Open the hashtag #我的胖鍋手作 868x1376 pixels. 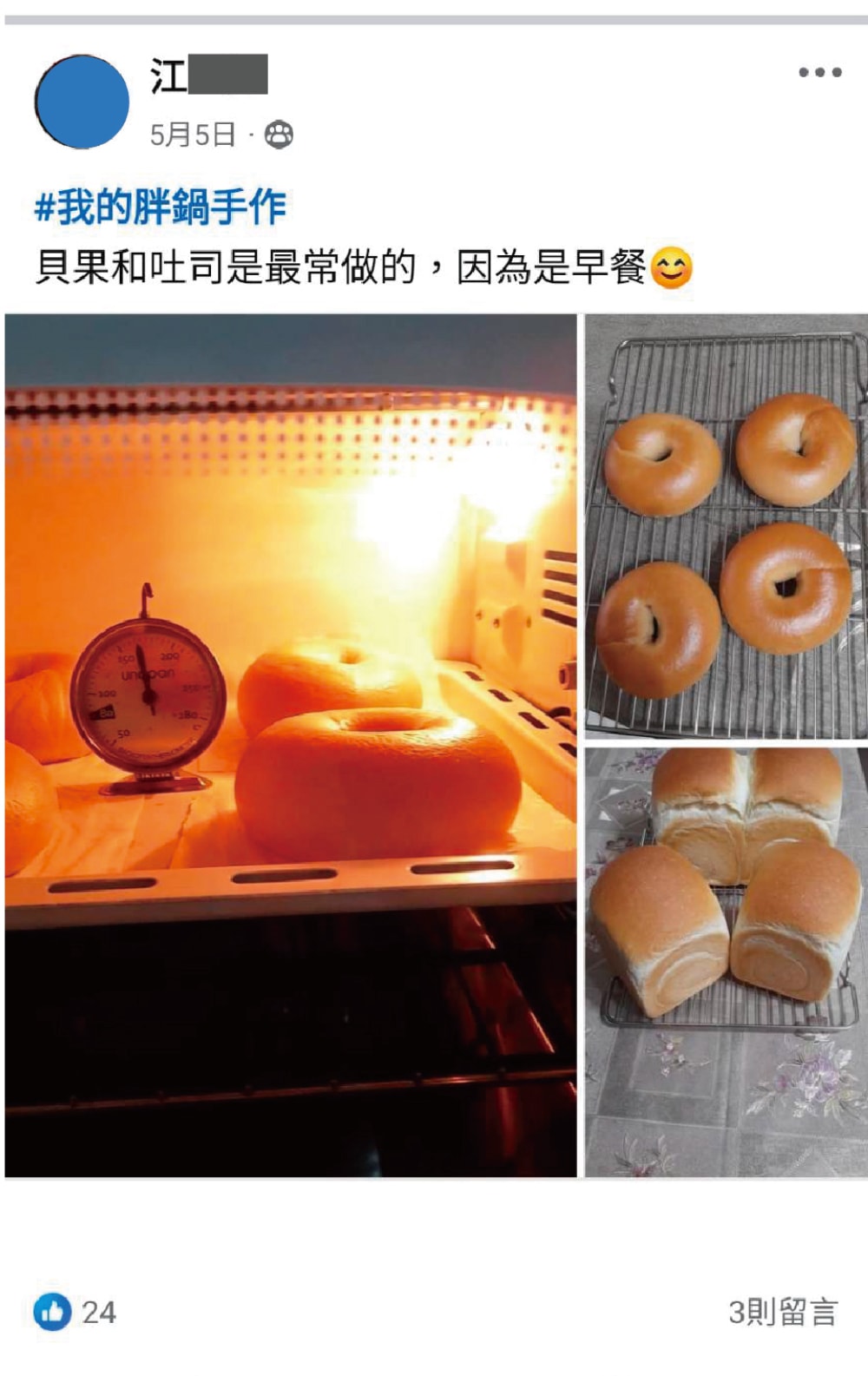(x=161, y=207)
